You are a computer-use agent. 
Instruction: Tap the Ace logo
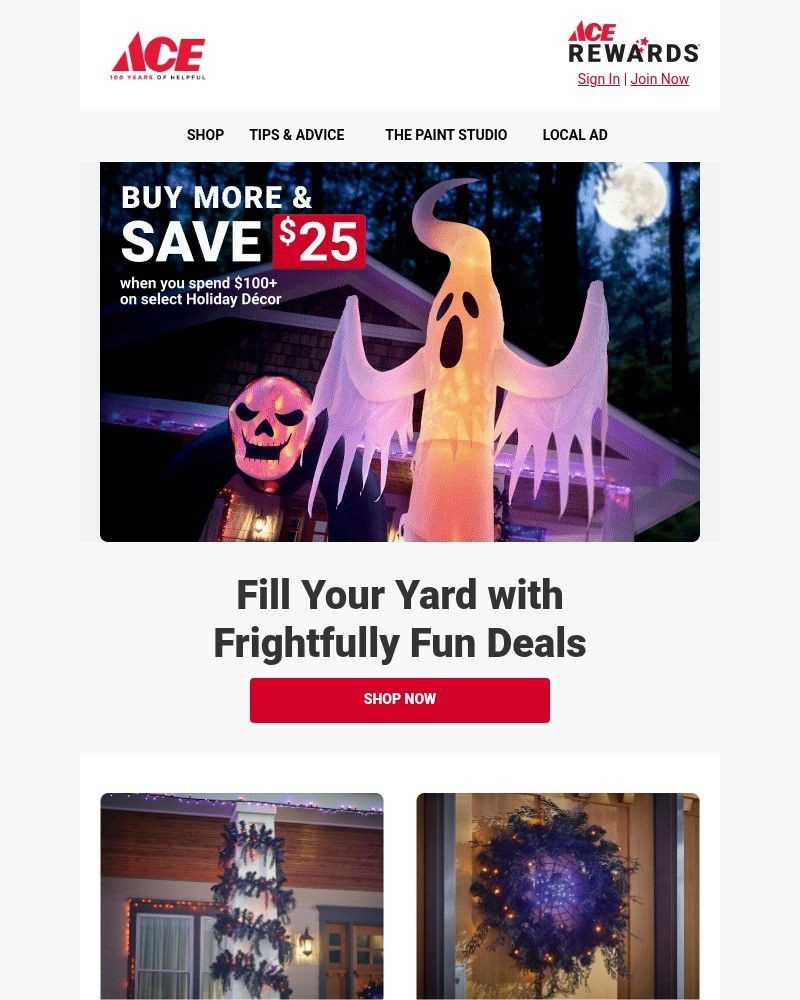tap(158, 56)
